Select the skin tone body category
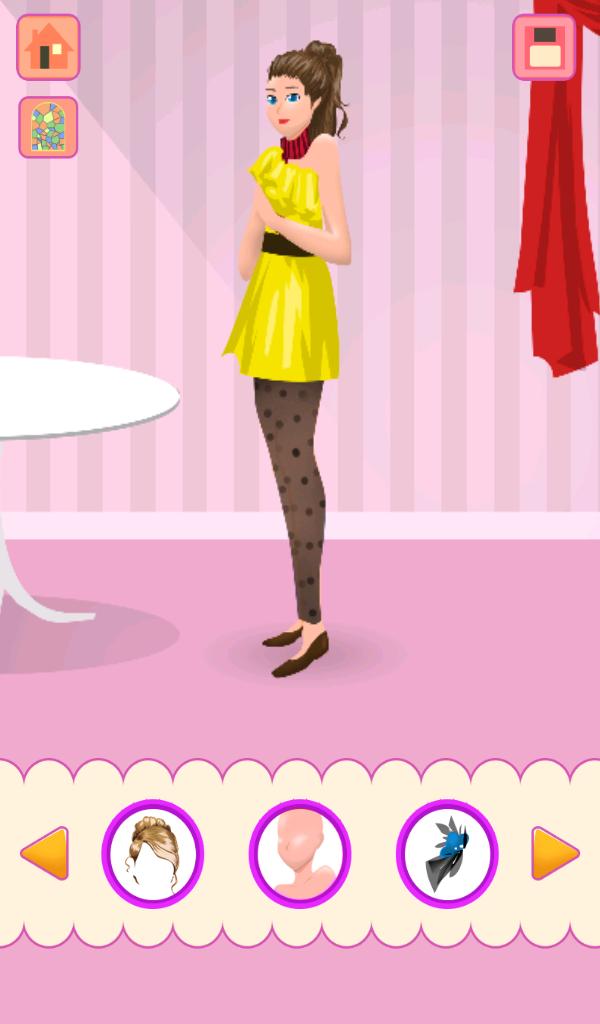This screenshot has height=1024, width=600. tap(300, 853)
